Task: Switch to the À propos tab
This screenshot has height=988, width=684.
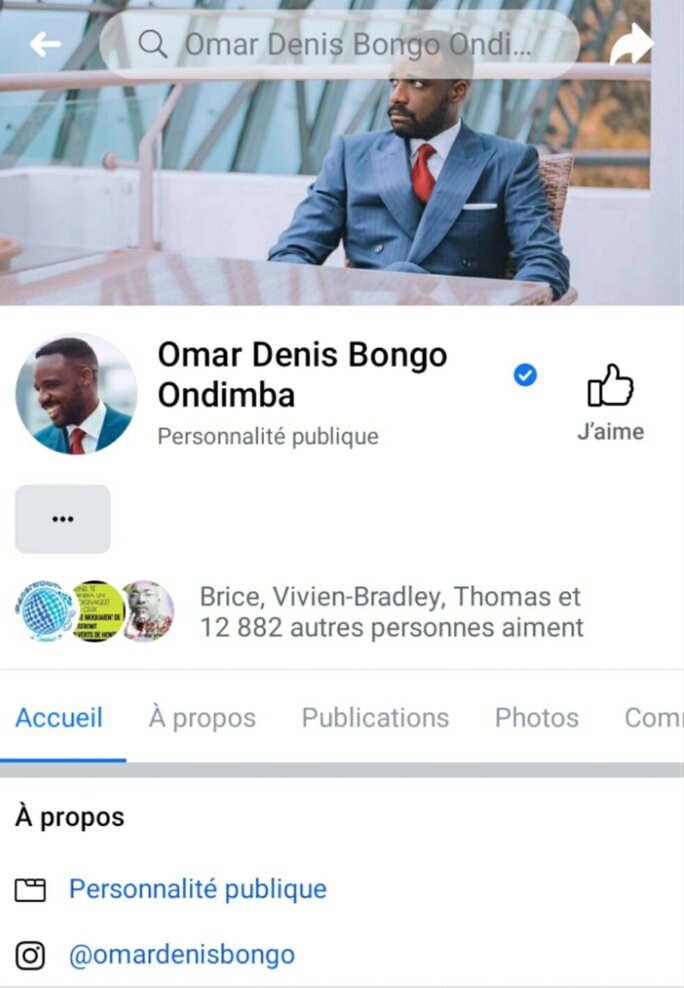Action: 202,718
